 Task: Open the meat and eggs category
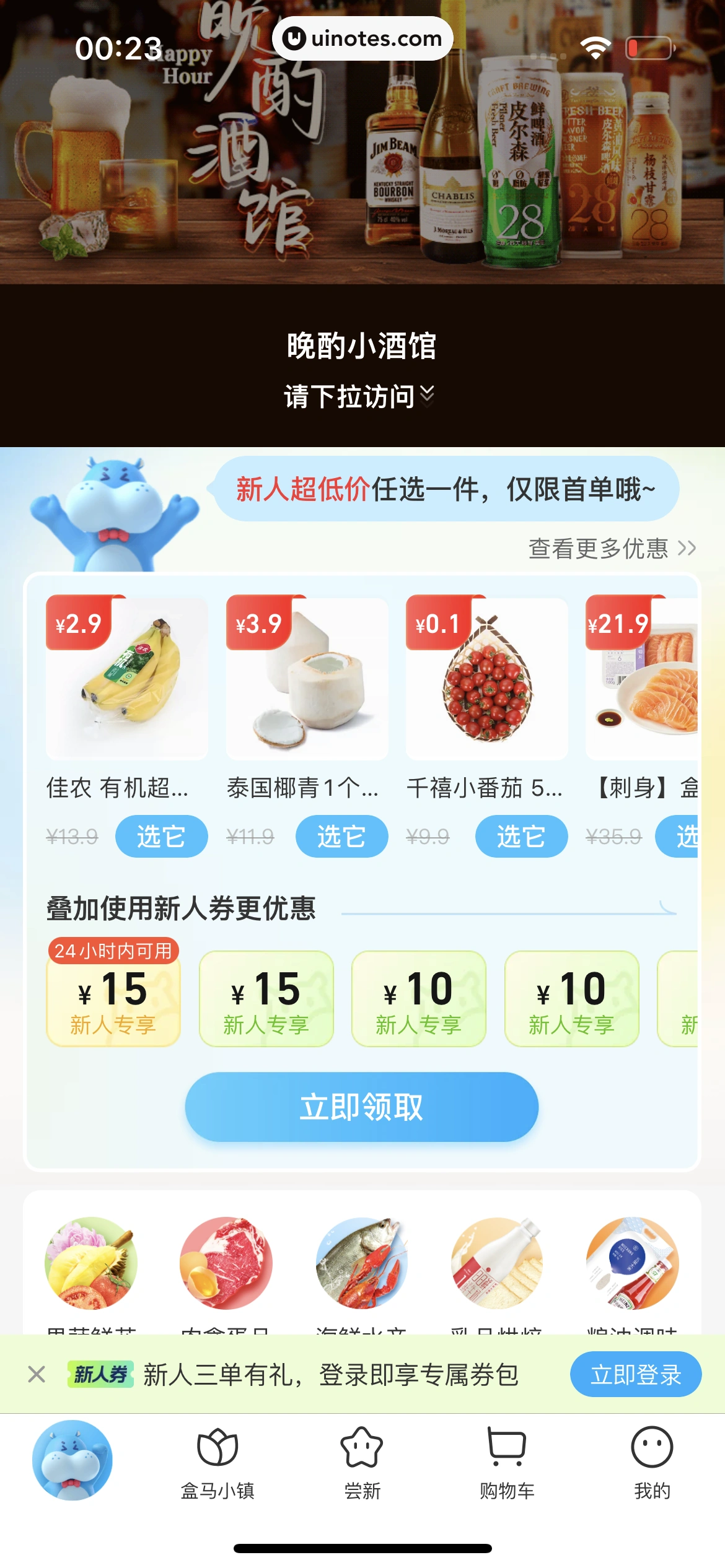(x=226, y=1263)
